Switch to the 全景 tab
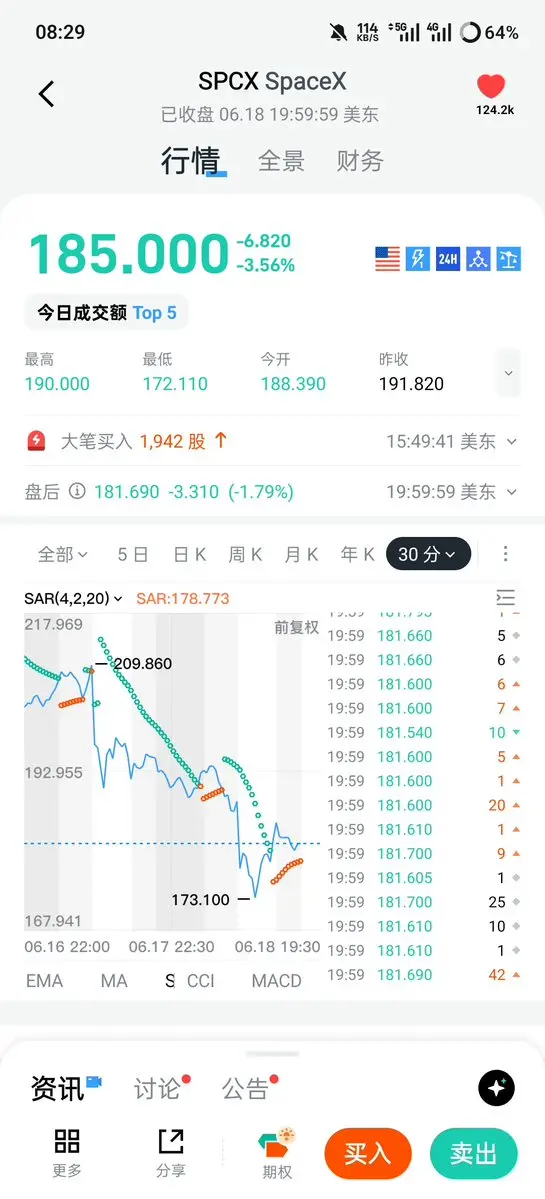Screen dimensions: 545x1199 (281, 161)
